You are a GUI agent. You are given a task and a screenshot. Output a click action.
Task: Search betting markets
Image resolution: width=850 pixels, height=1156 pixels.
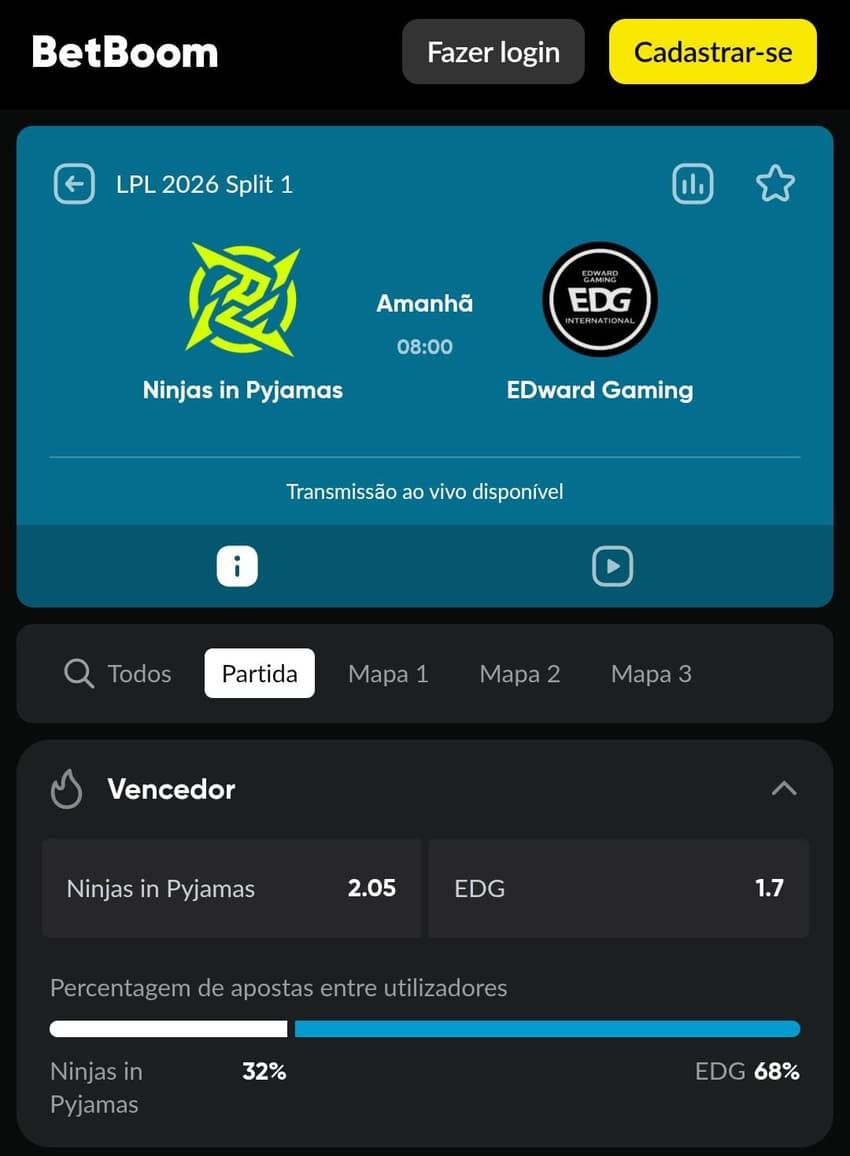pyautogui.click(x=78, y=674)
